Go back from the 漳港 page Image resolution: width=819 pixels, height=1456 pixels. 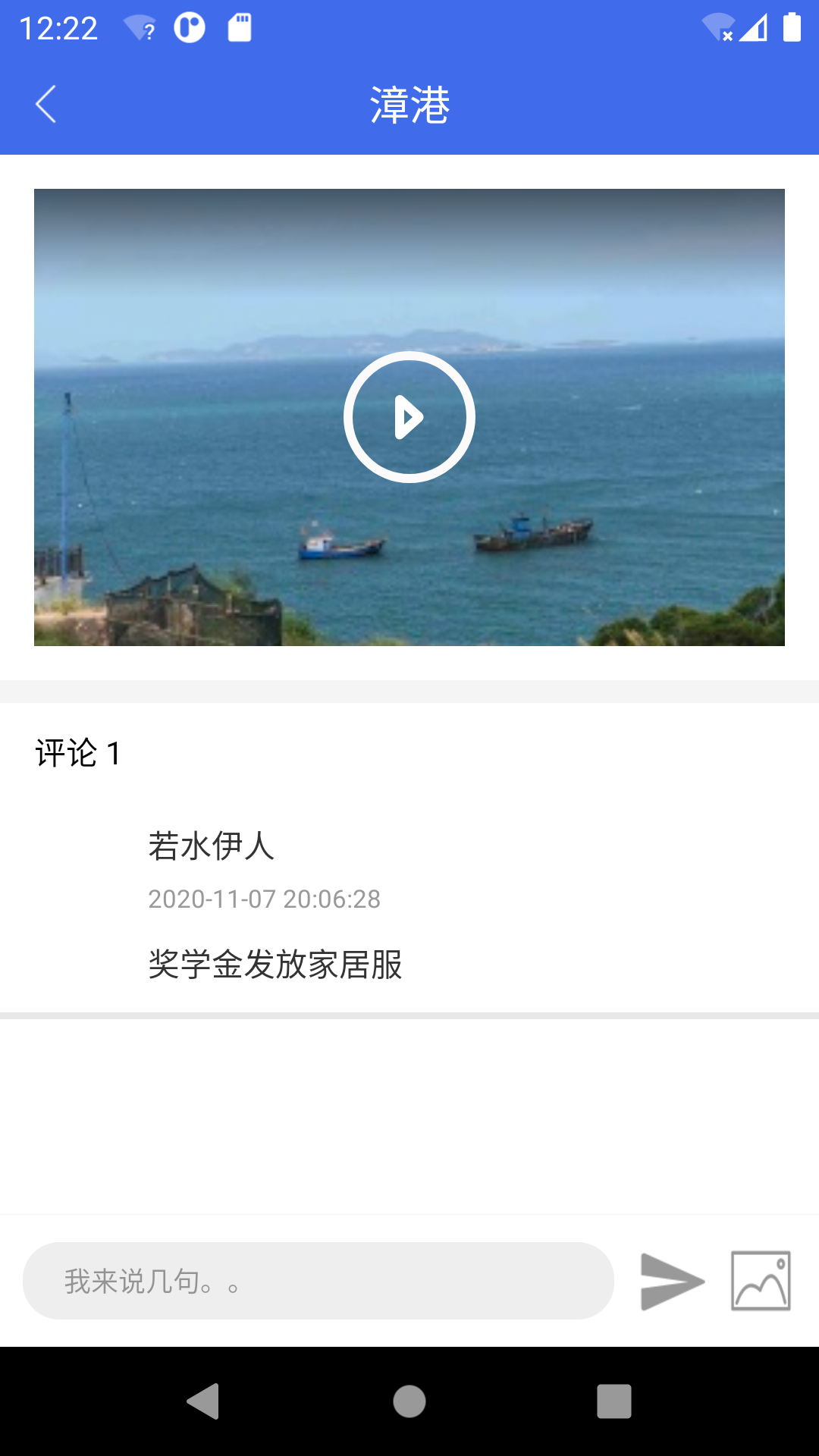click(46, 105)
